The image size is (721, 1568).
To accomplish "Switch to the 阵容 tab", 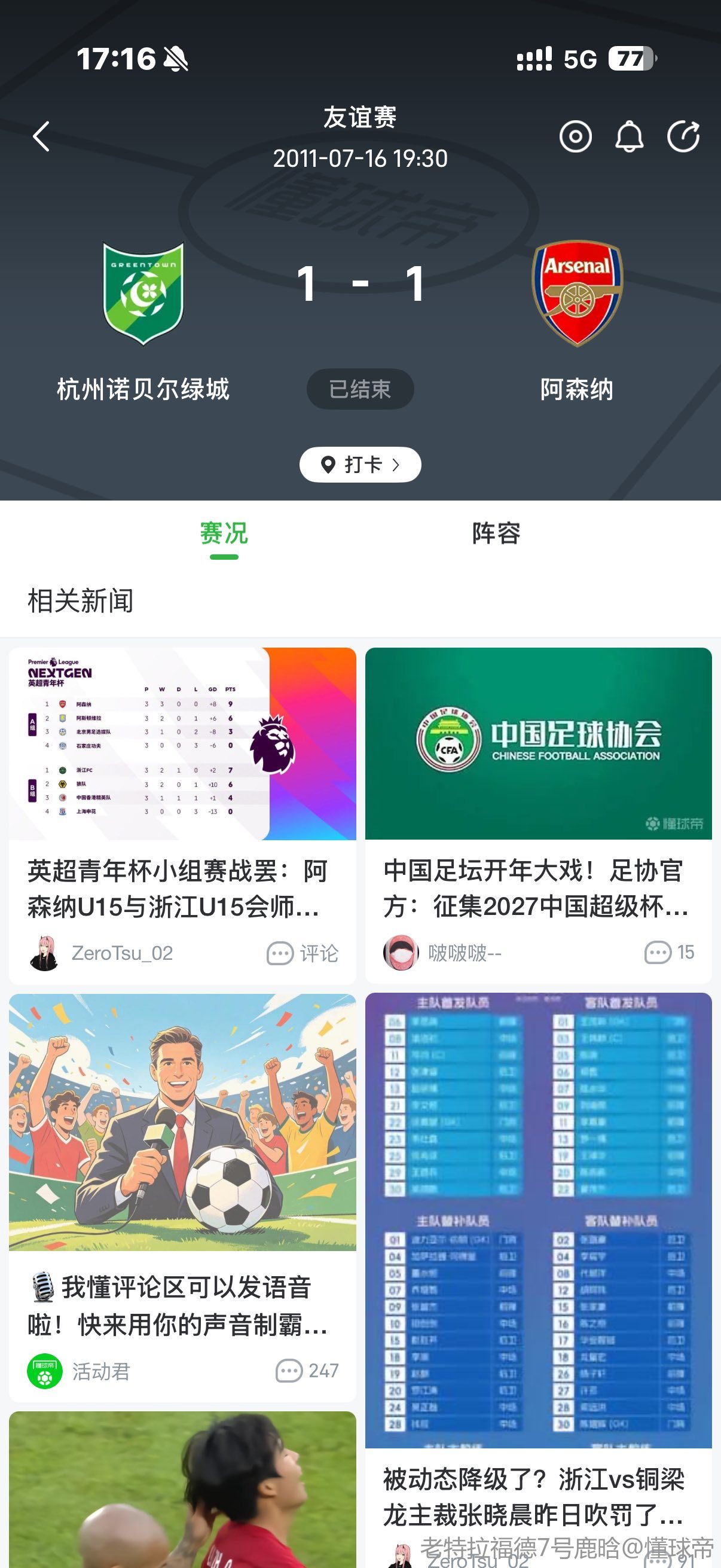I will click(x=496, y=533).
